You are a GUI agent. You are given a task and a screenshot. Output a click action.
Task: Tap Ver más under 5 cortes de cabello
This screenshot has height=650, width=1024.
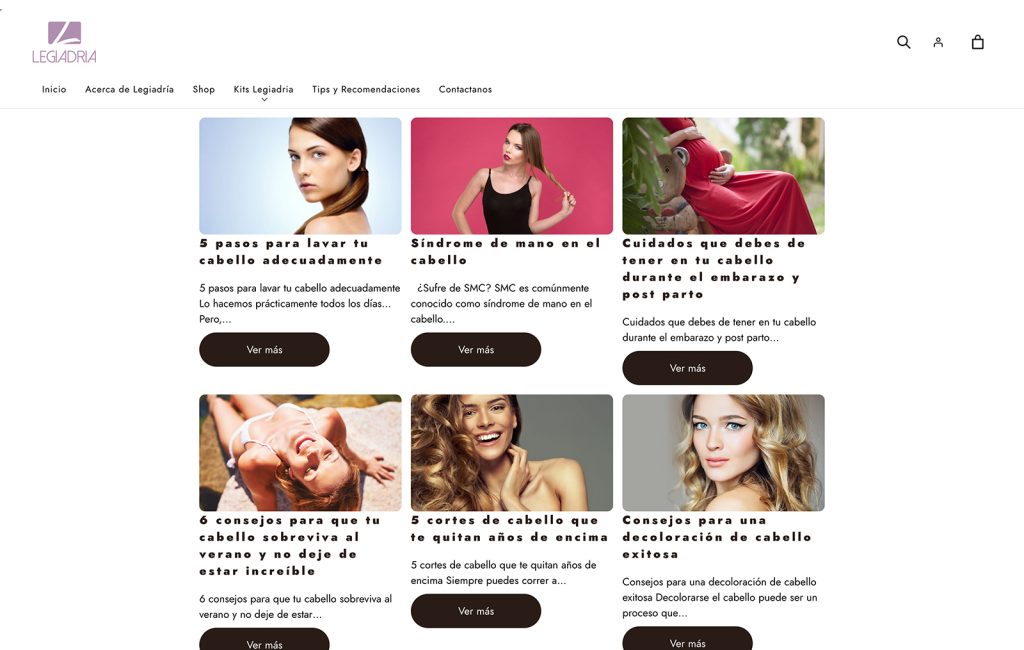(476, 611)
